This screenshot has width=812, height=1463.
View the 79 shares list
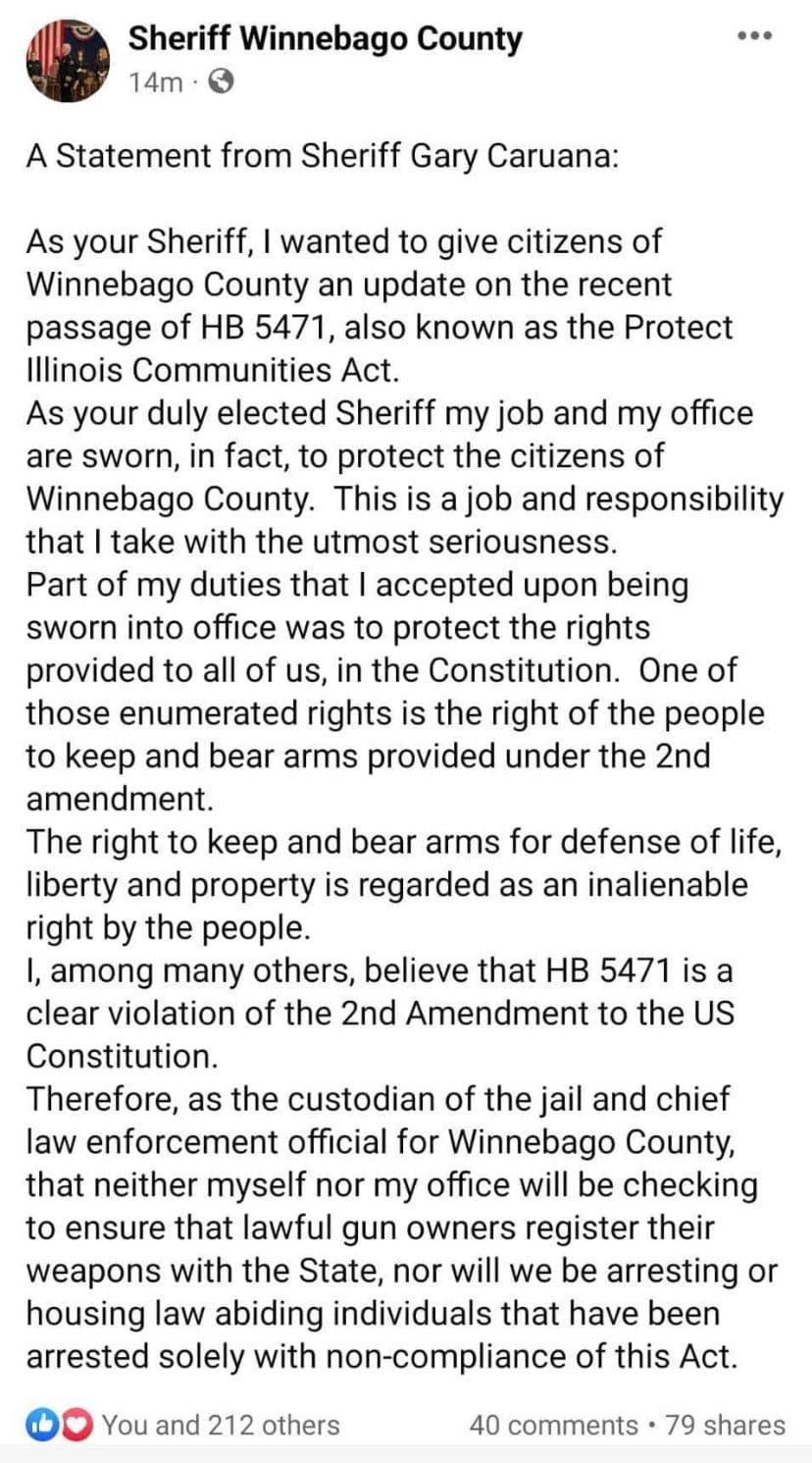(725, 1425)
